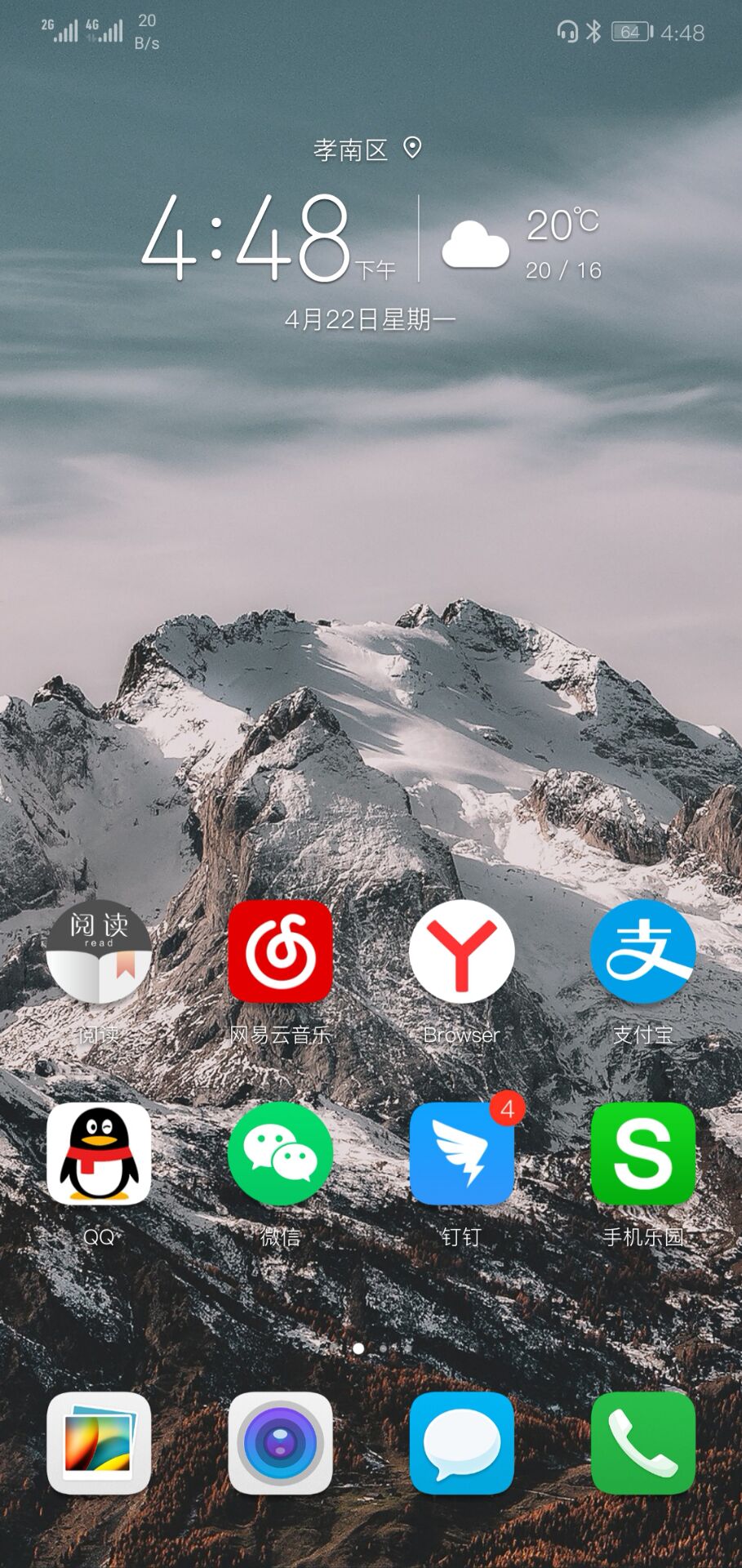Open 手机乐园 app
The height and width of the screenshot is (1568, 742).
pyautogui.click(x=642, y=1153)
